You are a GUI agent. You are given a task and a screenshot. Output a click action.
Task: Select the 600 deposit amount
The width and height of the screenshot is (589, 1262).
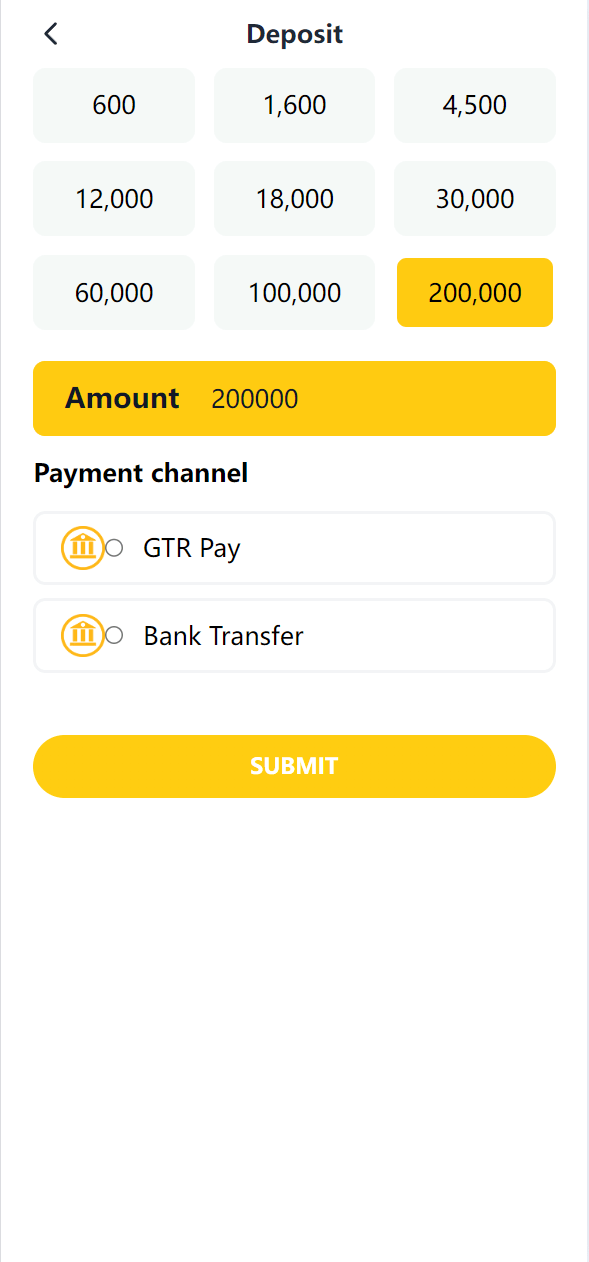(114, 105)
